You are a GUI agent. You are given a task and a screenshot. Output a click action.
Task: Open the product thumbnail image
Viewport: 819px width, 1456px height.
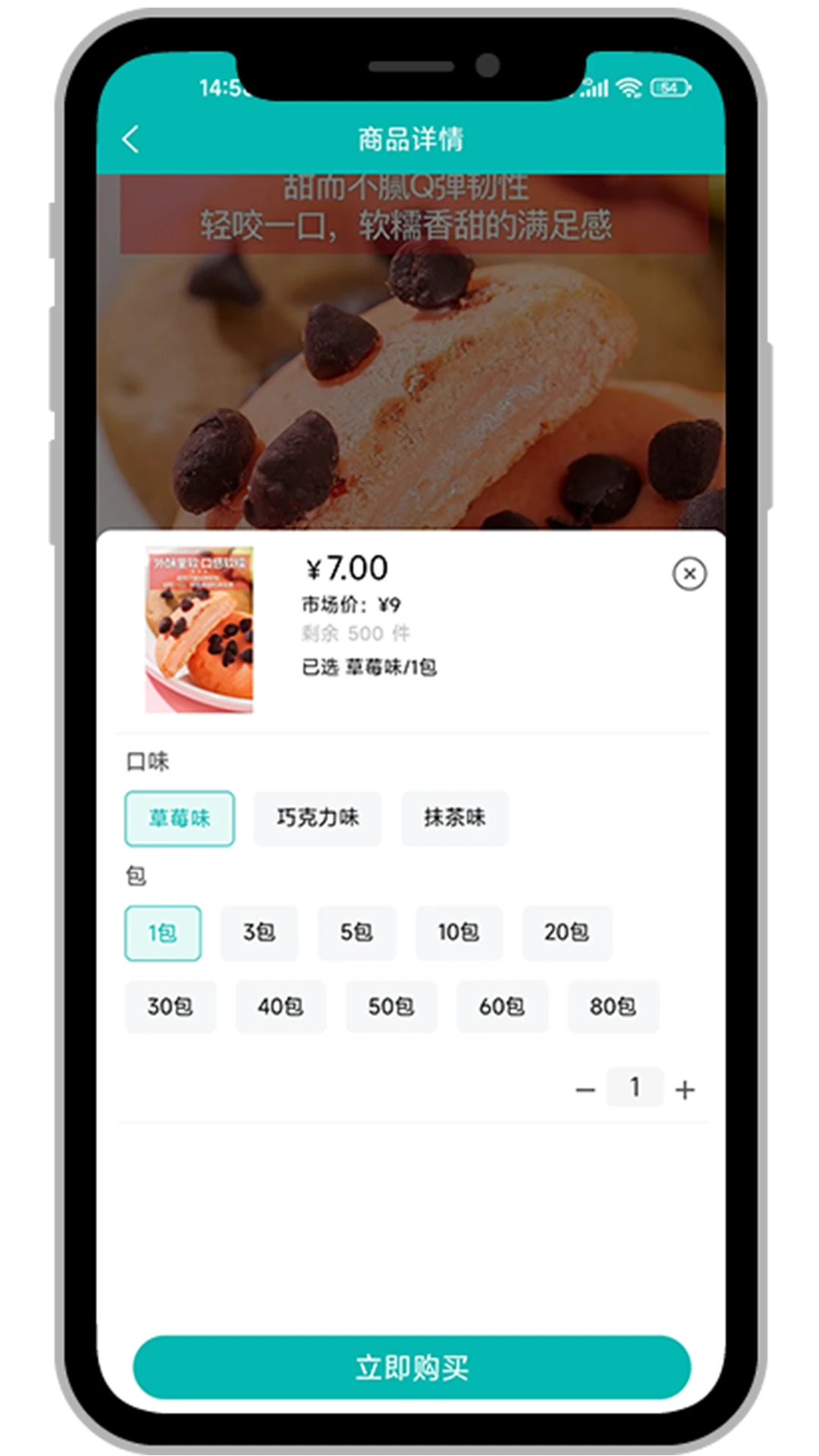199,630
